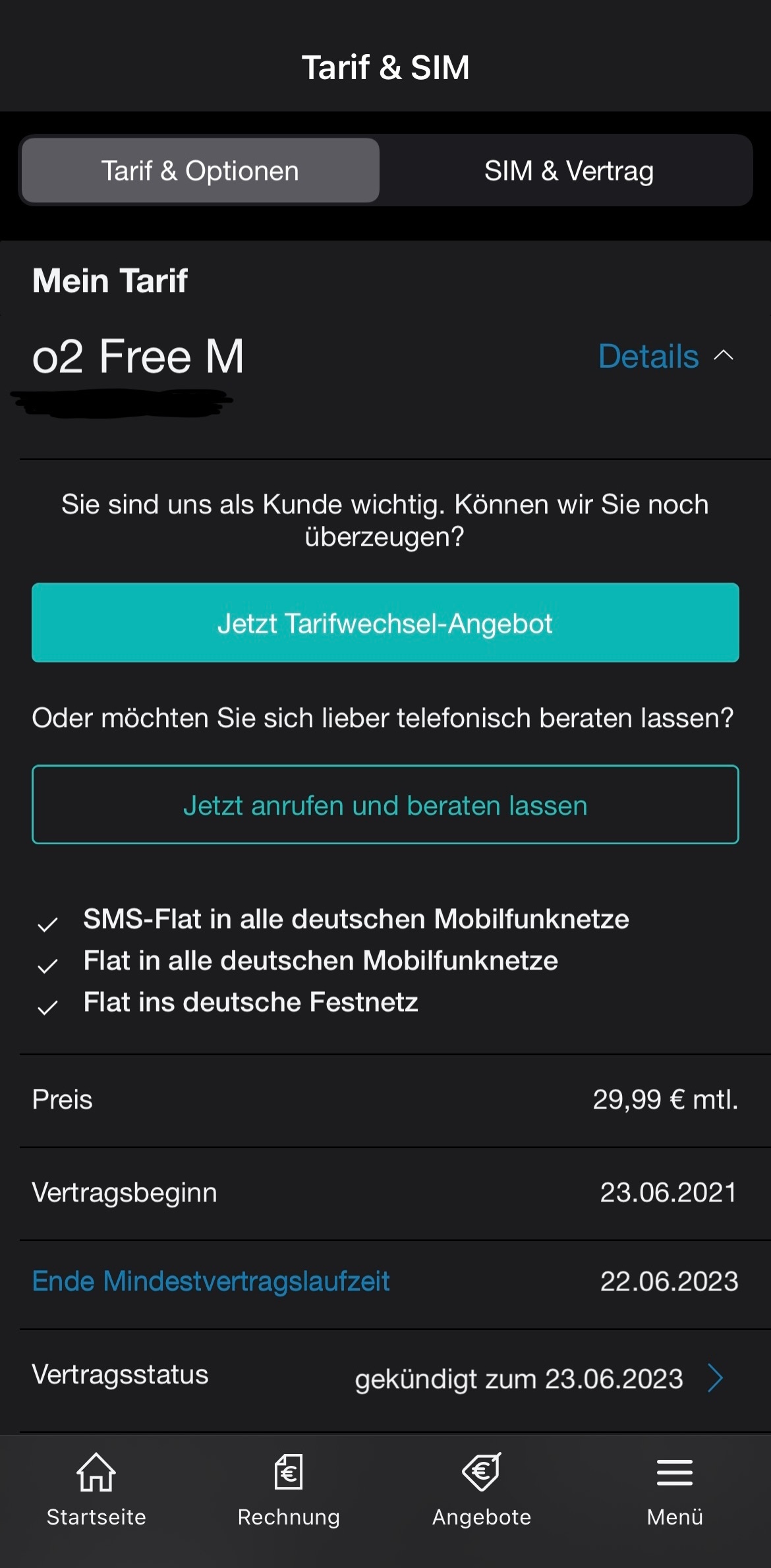The width and height of the screenshot is (771, 1568).
Task: Tap Jetzt Tarifwechsel-Angebot button
Action: click(x=385, y=623)
